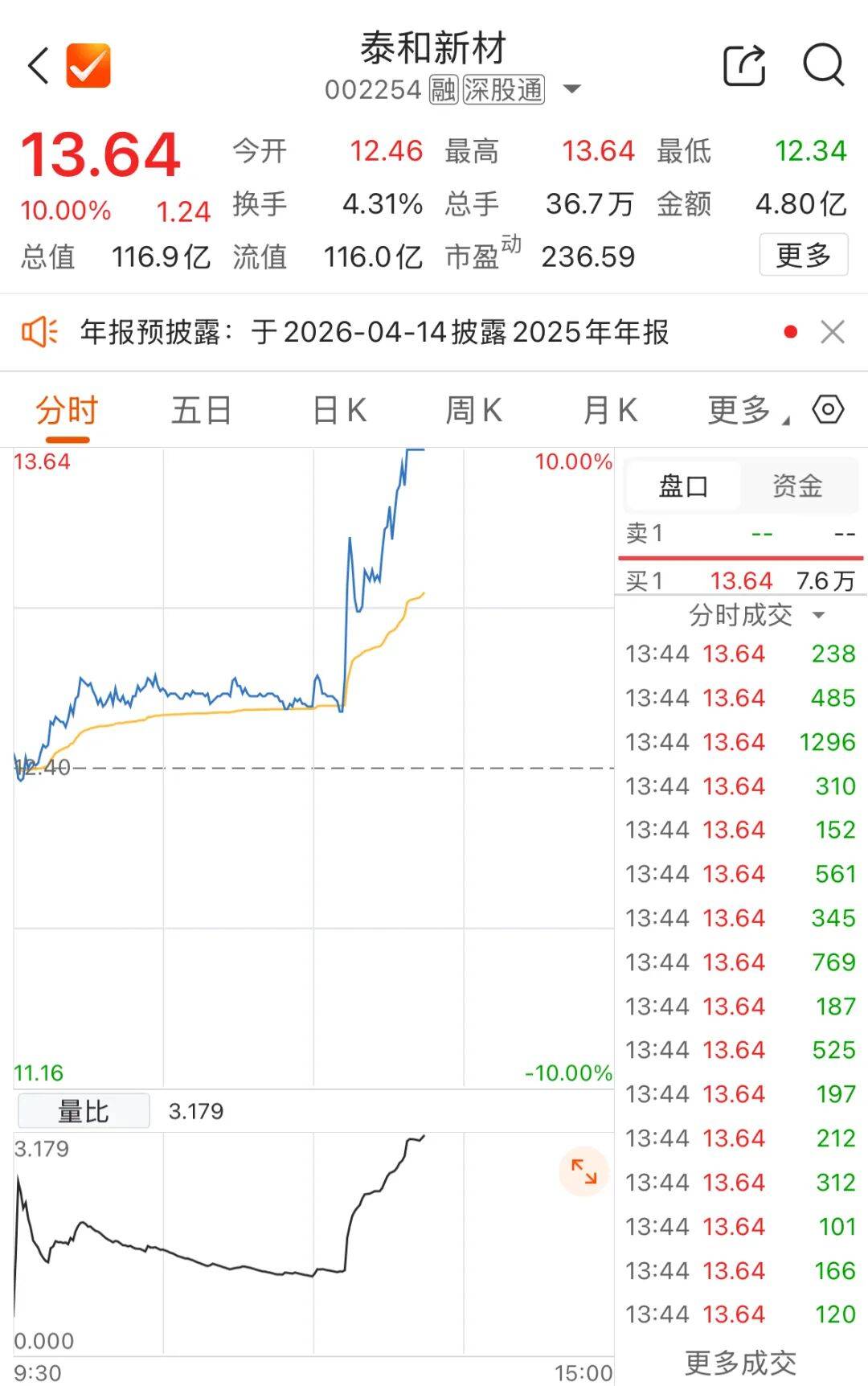Open the share panel

(x=744, y=66)
